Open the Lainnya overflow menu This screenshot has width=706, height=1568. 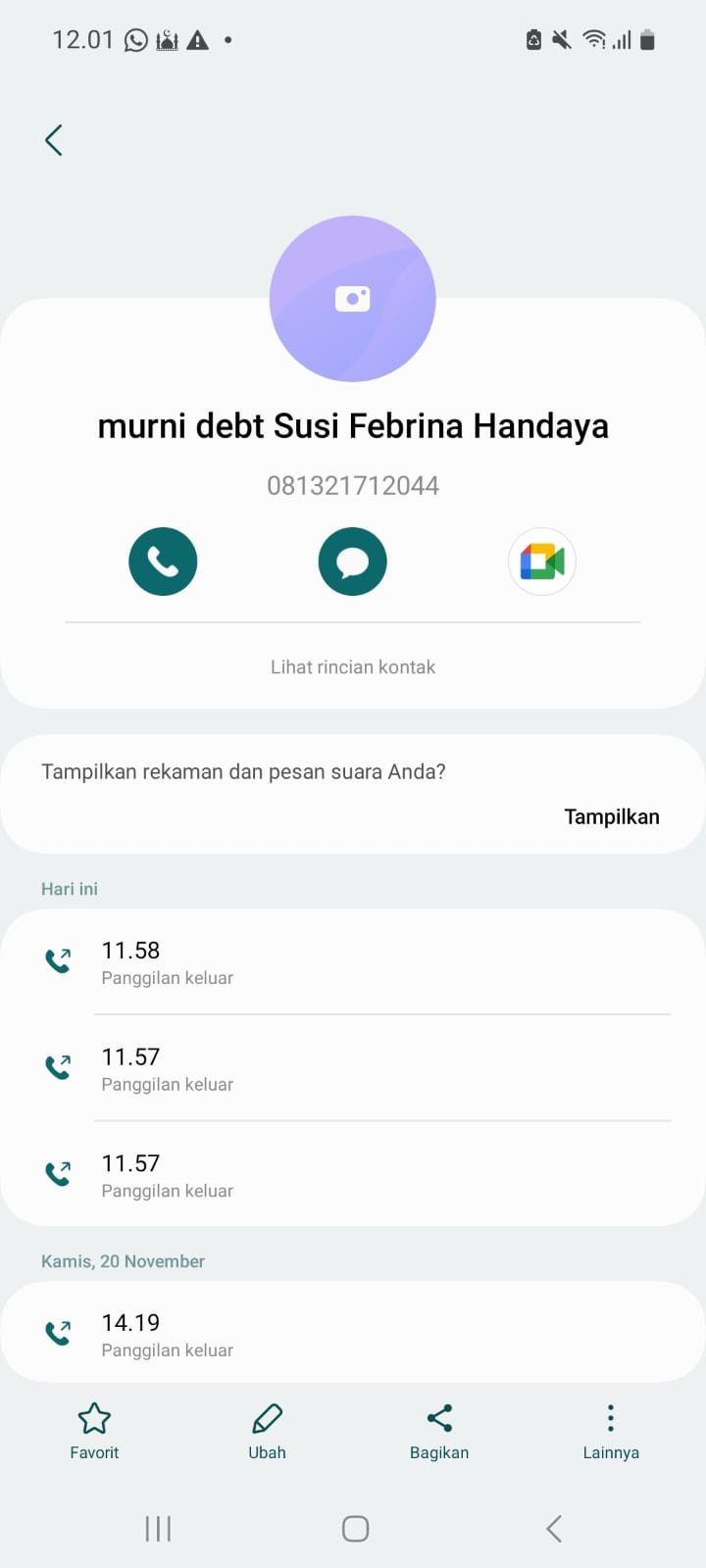pos(610,1430)
